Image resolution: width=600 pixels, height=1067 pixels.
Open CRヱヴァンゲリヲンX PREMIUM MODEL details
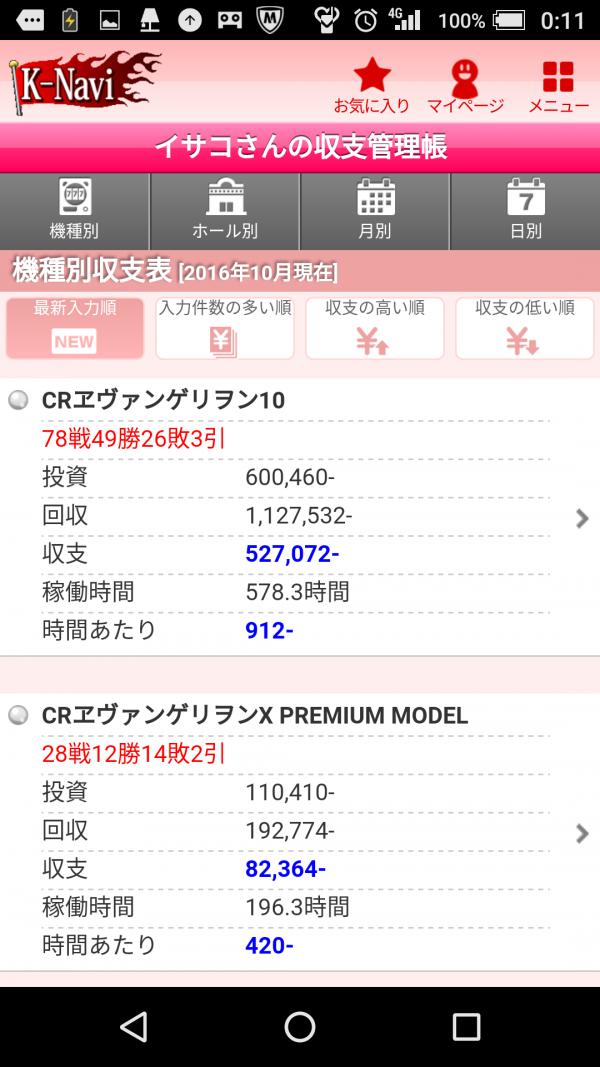pyautogui.click(x=300, y=832)
